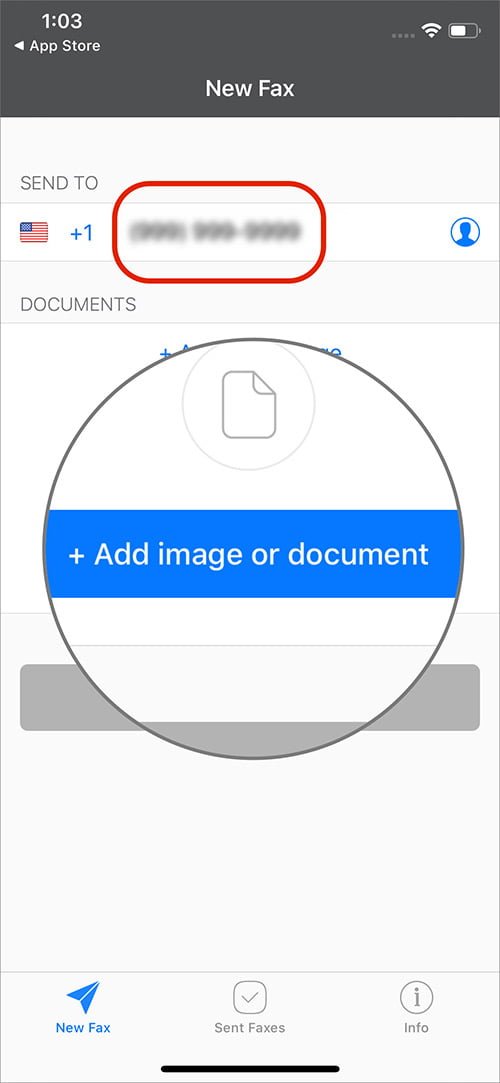Switch to the Info tab

pos(416,1008)
